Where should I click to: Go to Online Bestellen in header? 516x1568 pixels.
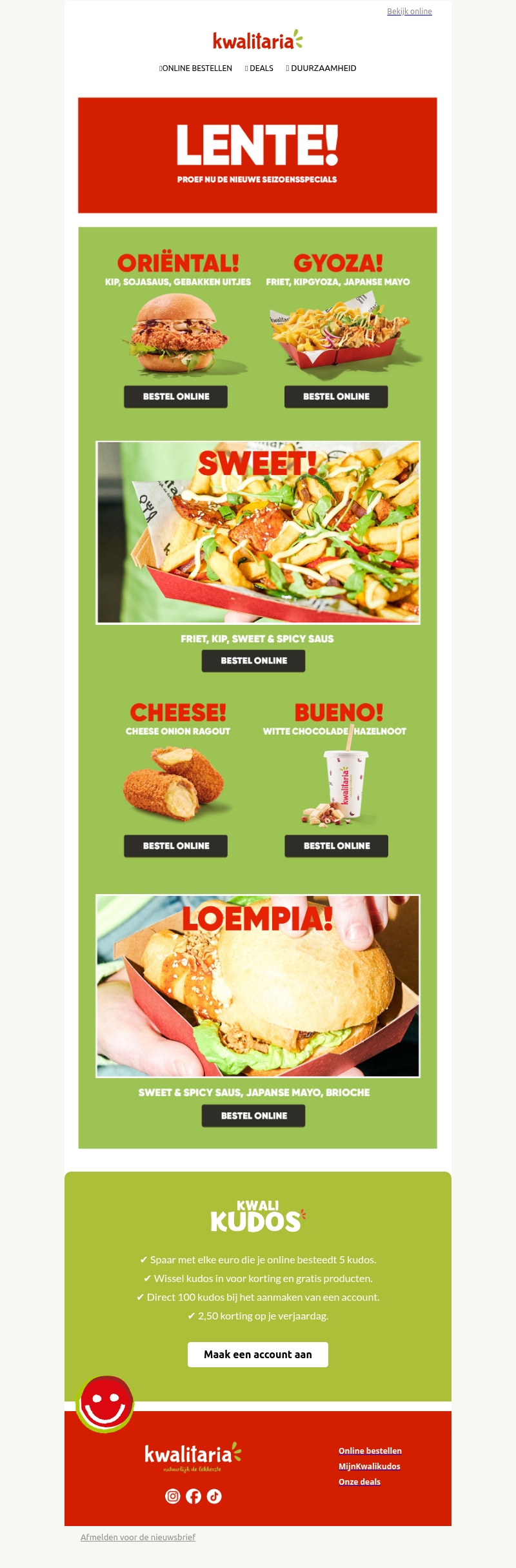pos(196,68)
